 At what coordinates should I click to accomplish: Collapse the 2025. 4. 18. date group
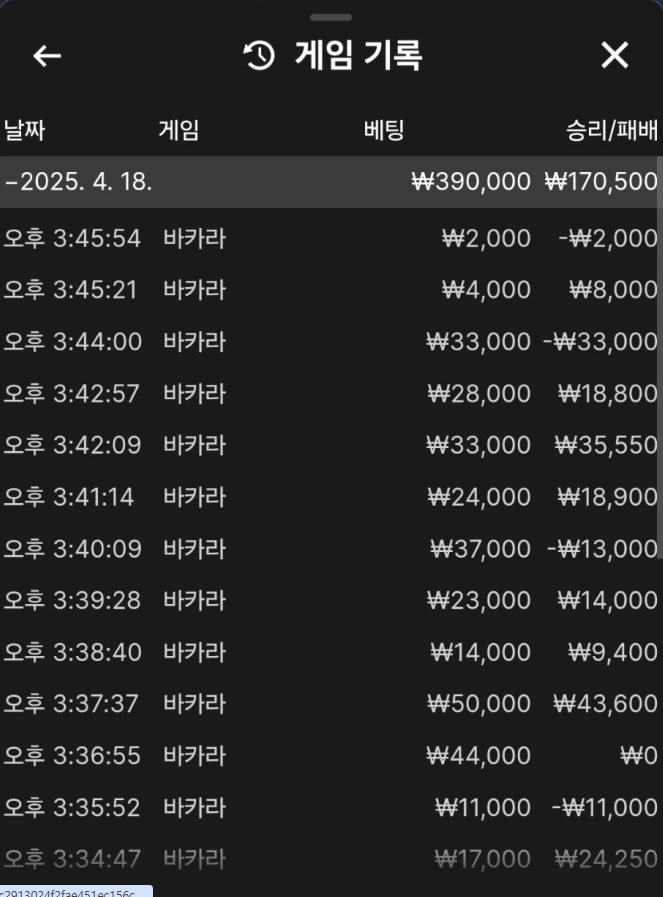(x=80, y=182)
